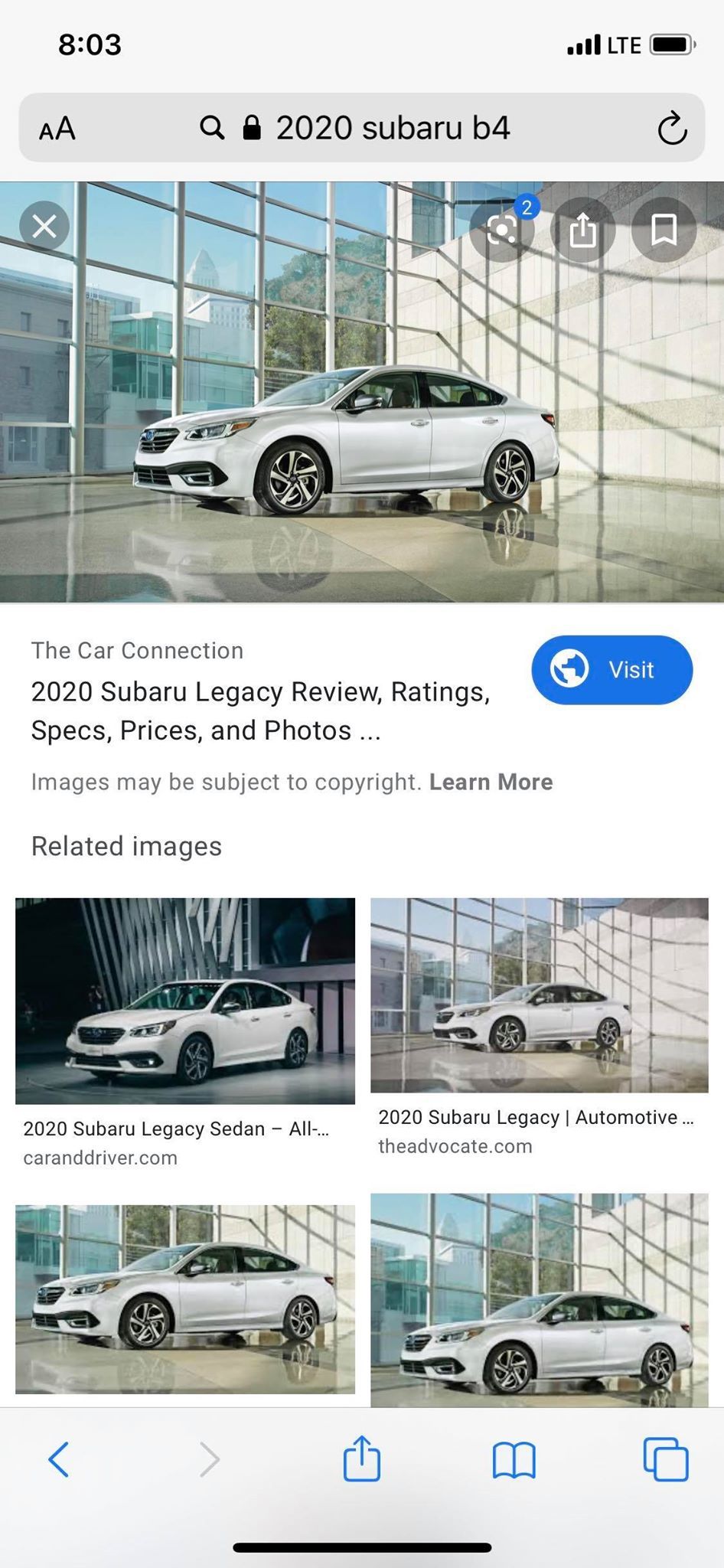724x1568 pixels.
Task: Go back in Safari
Action: point(59,1459)
